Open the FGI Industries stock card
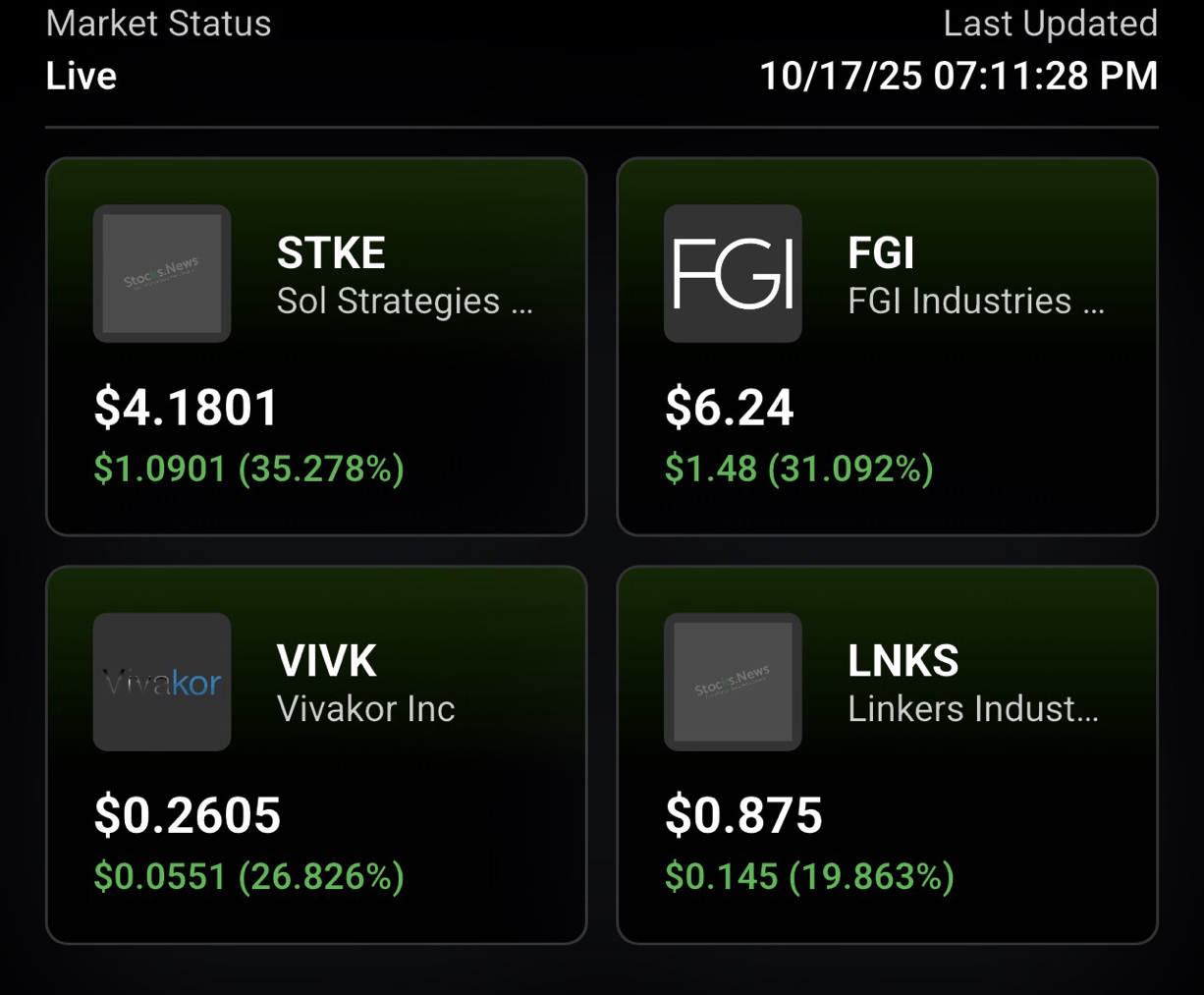 887,347
